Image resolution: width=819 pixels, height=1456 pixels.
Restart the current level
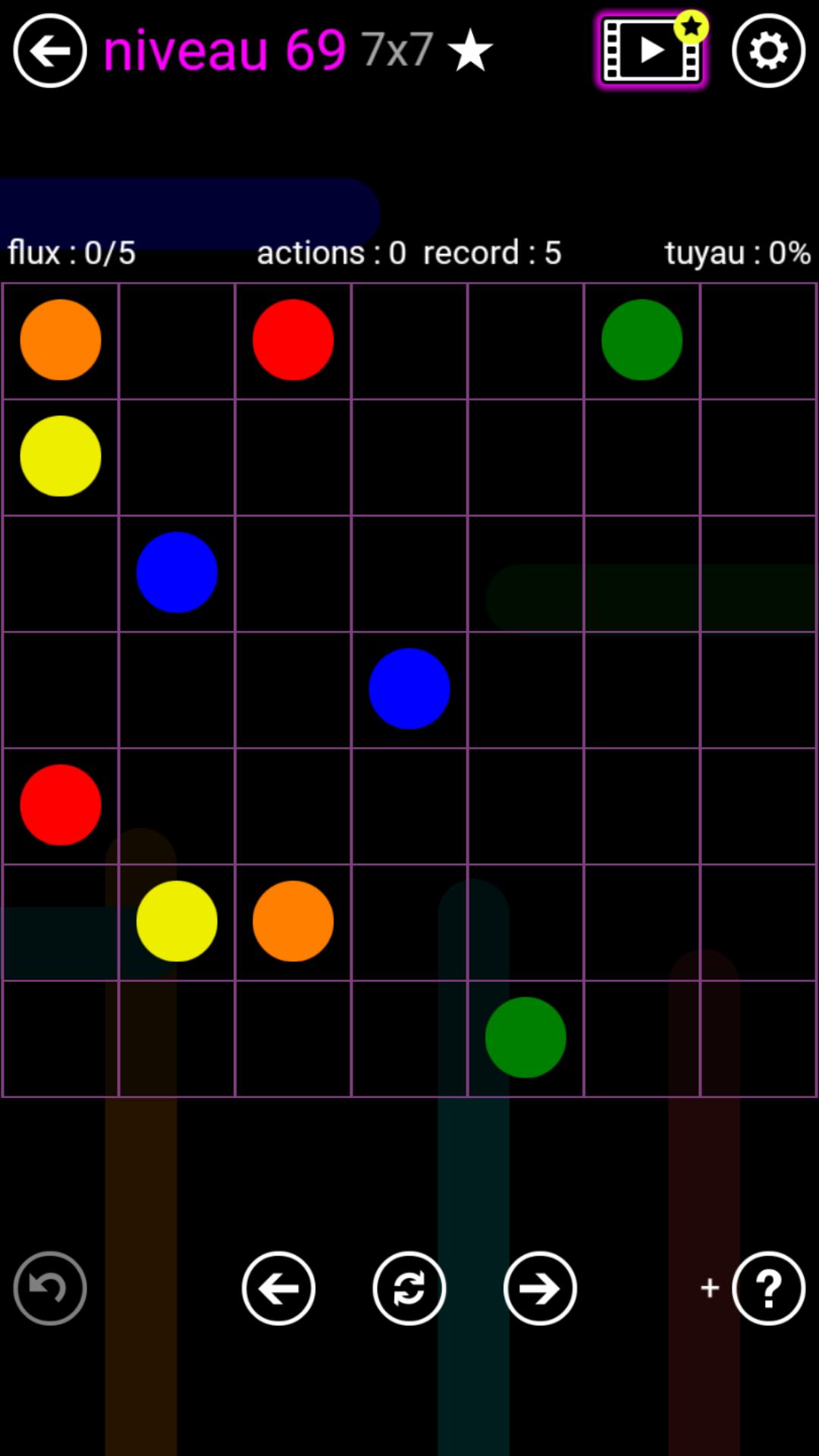(409, 1288)
